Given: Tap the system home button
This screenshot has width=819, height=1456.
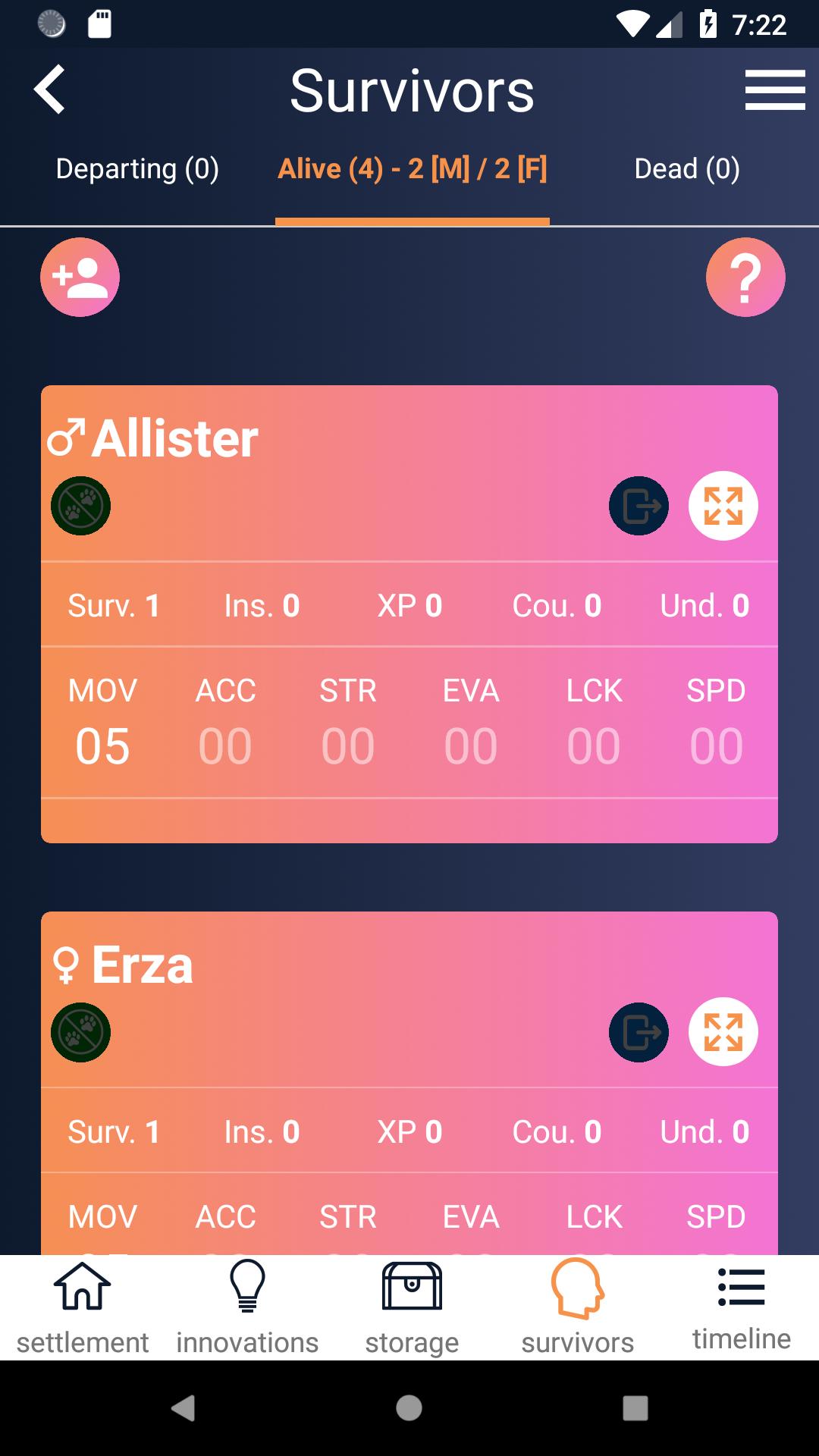Looking at the screenshot, I should (409, 1408).
